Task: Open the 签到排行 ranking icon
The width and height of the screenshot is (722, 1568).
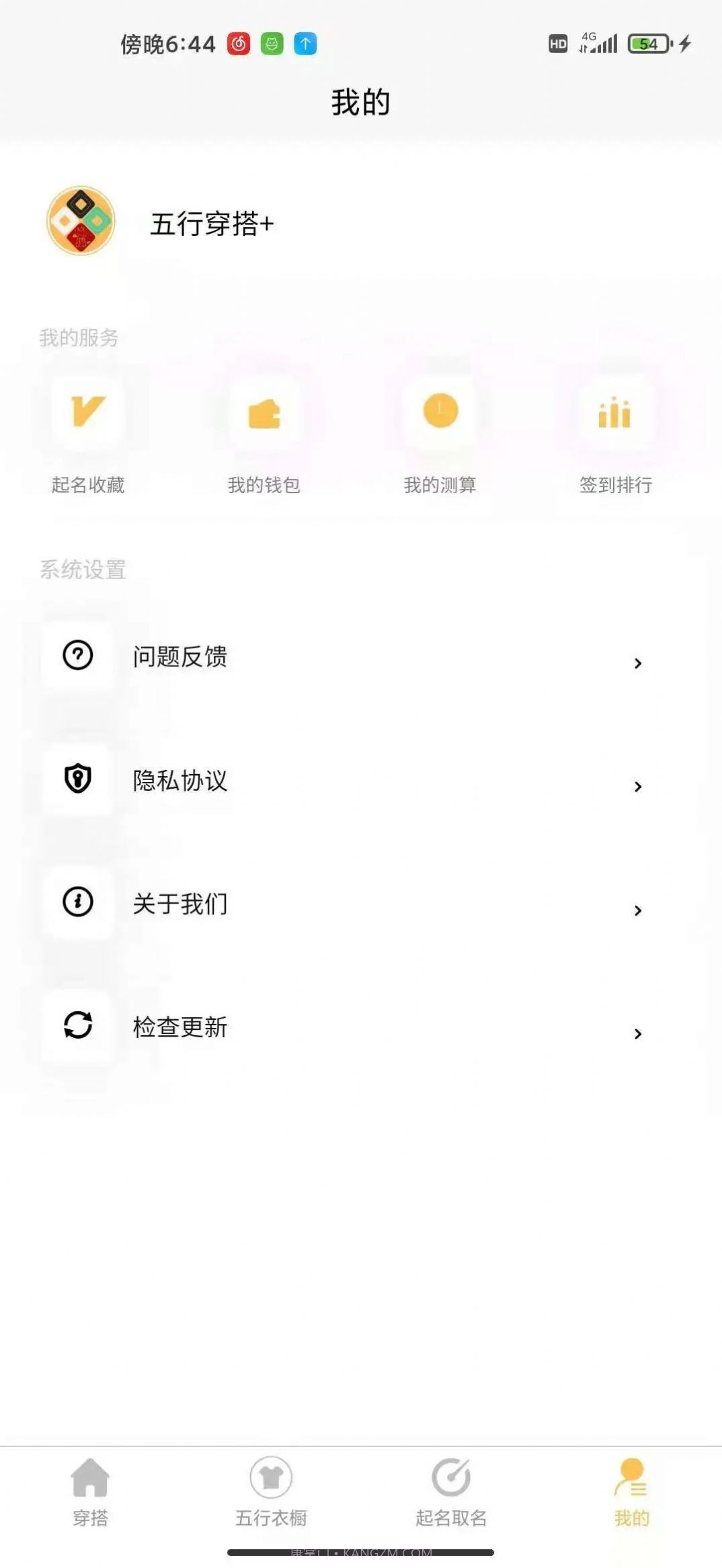Action: (x=616, y=413)
